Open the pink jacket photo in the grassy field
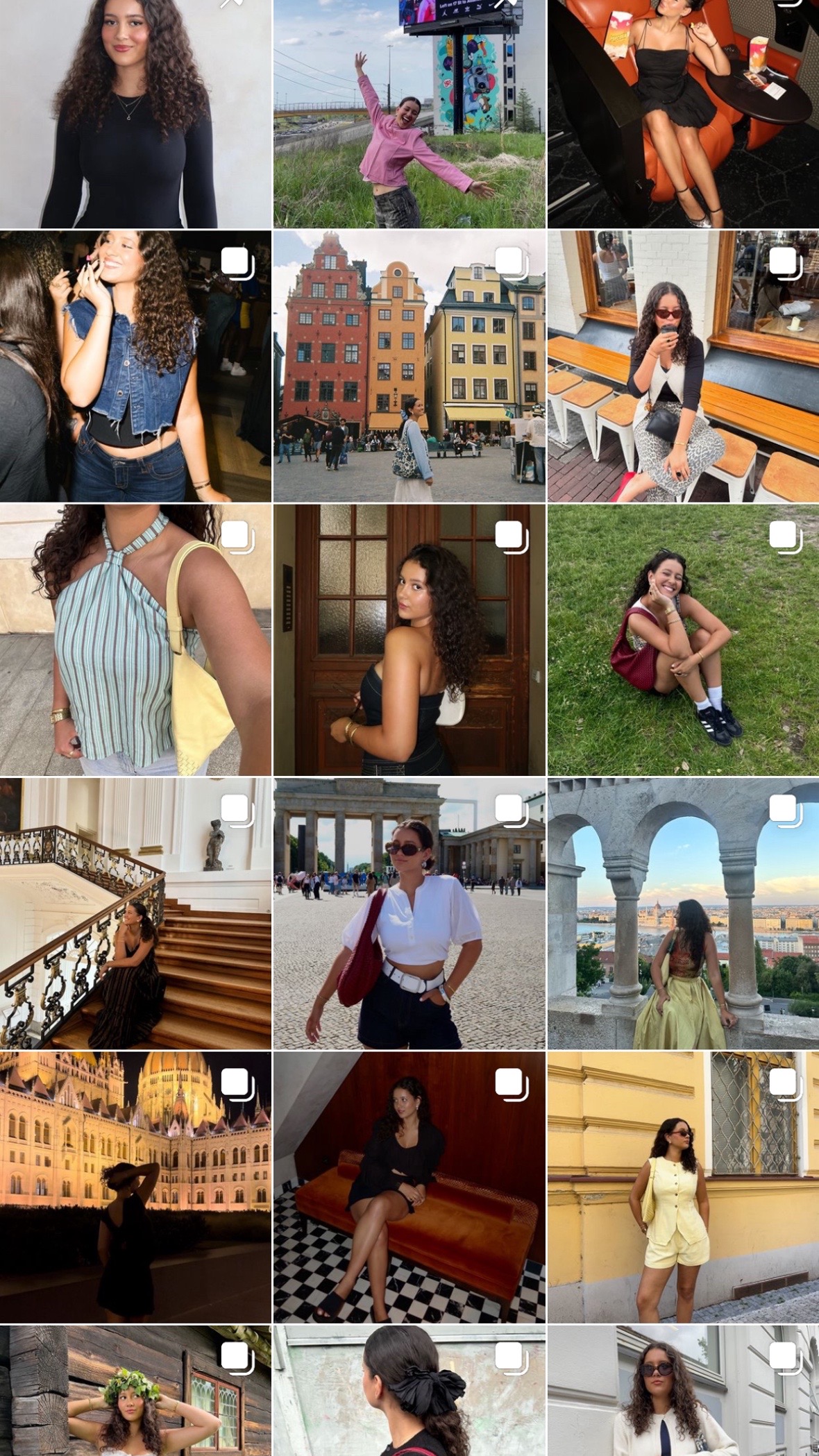The height and width of the screenshot is (1456, 819). (409, 114)
